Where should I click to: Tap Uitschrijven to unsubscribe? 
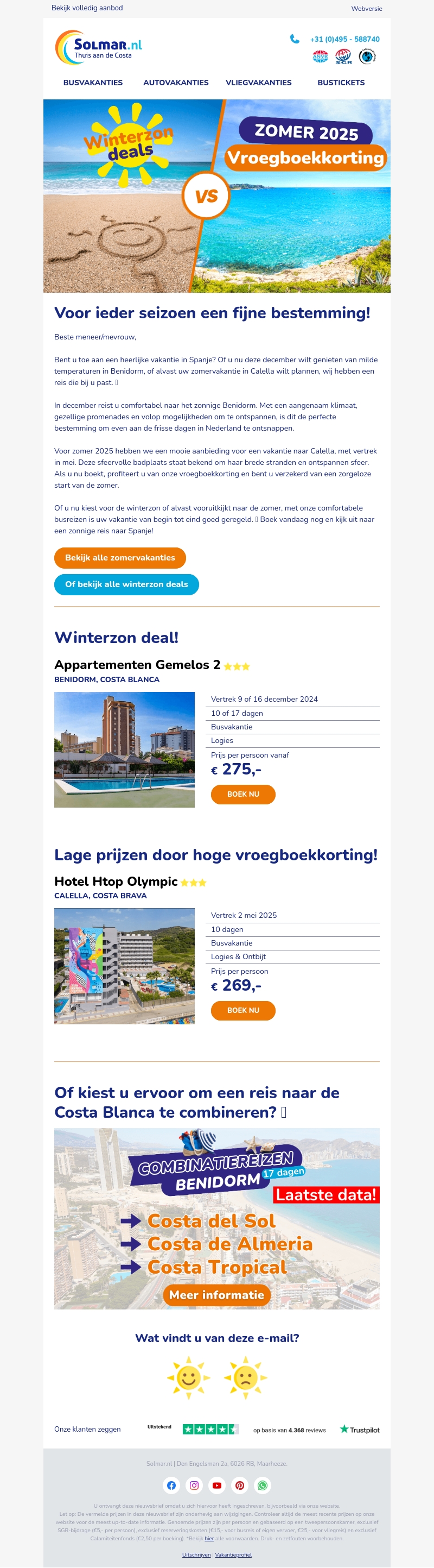[196, 1554]
